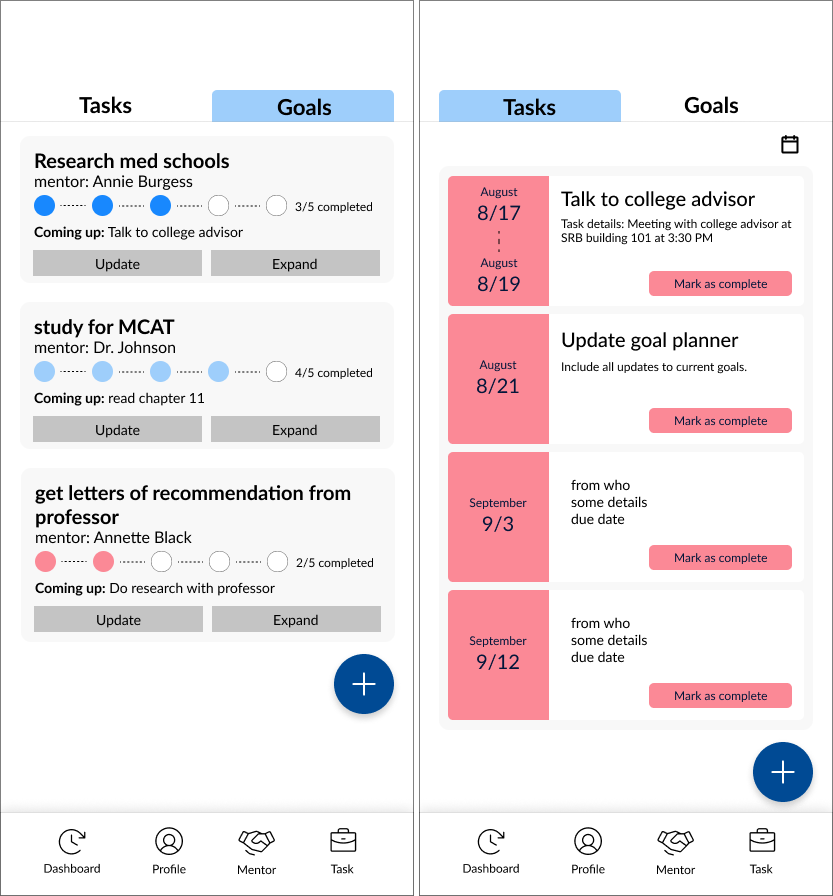
Task: Open the calendar icon on the Tasks screen
Action: pyautogui.click(x=790, y=144)
